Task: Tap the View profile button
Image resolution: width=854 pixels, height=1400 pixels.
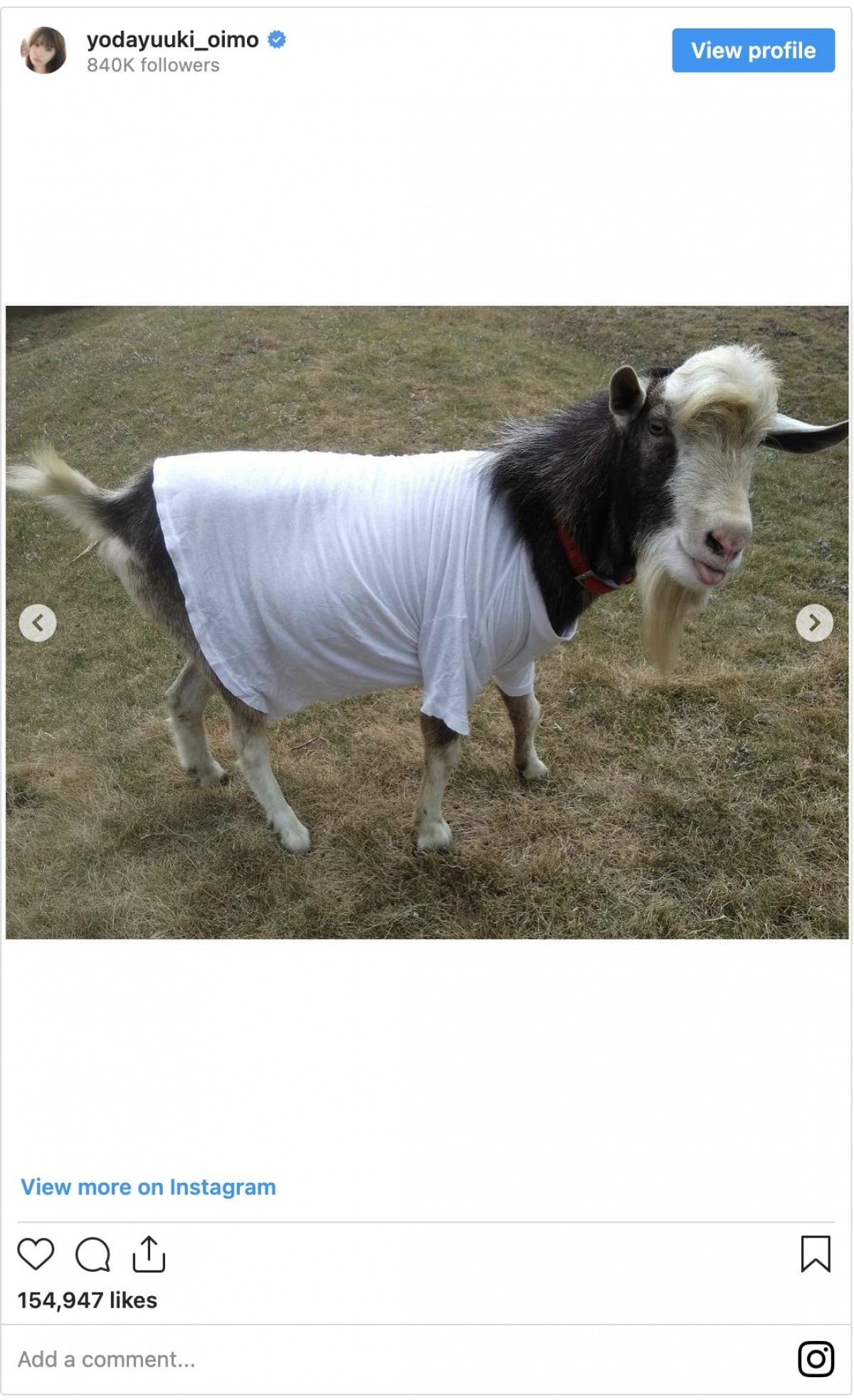Action: (x=753, y=51)
